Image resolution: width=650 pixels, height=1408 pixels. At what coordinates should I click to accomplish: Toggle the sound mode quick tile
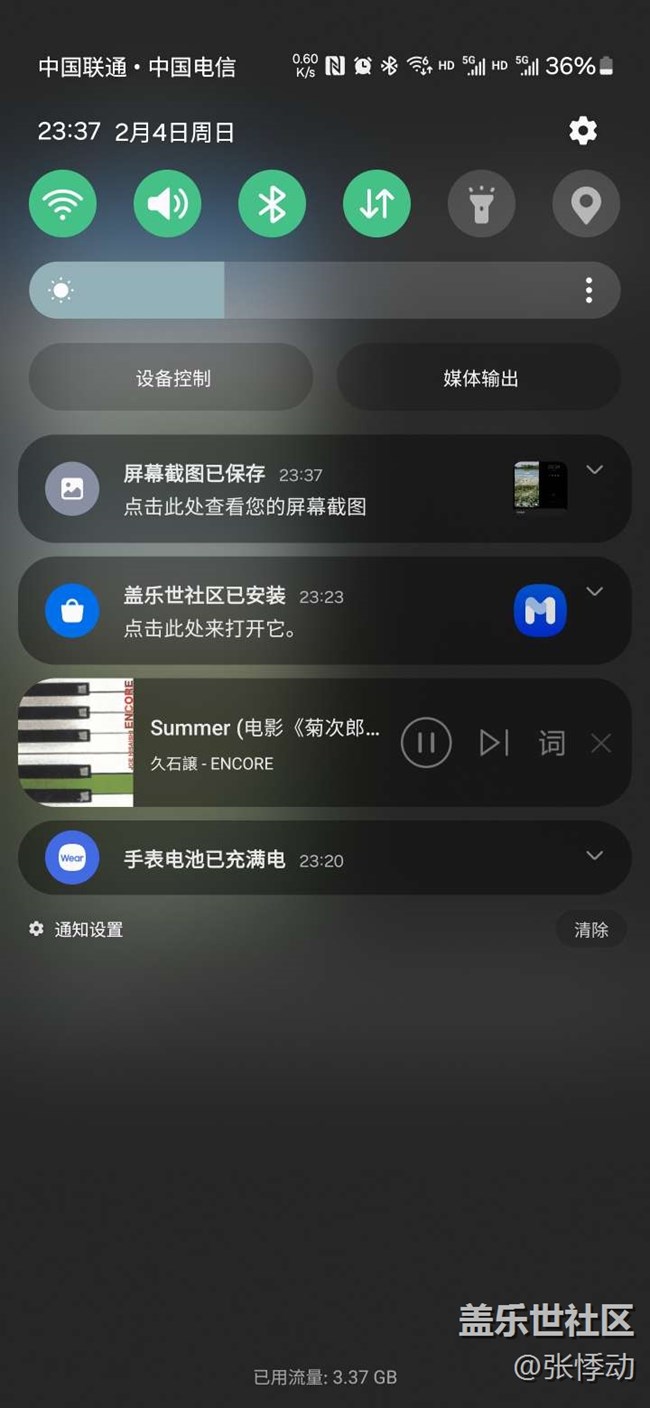point(167,204)
